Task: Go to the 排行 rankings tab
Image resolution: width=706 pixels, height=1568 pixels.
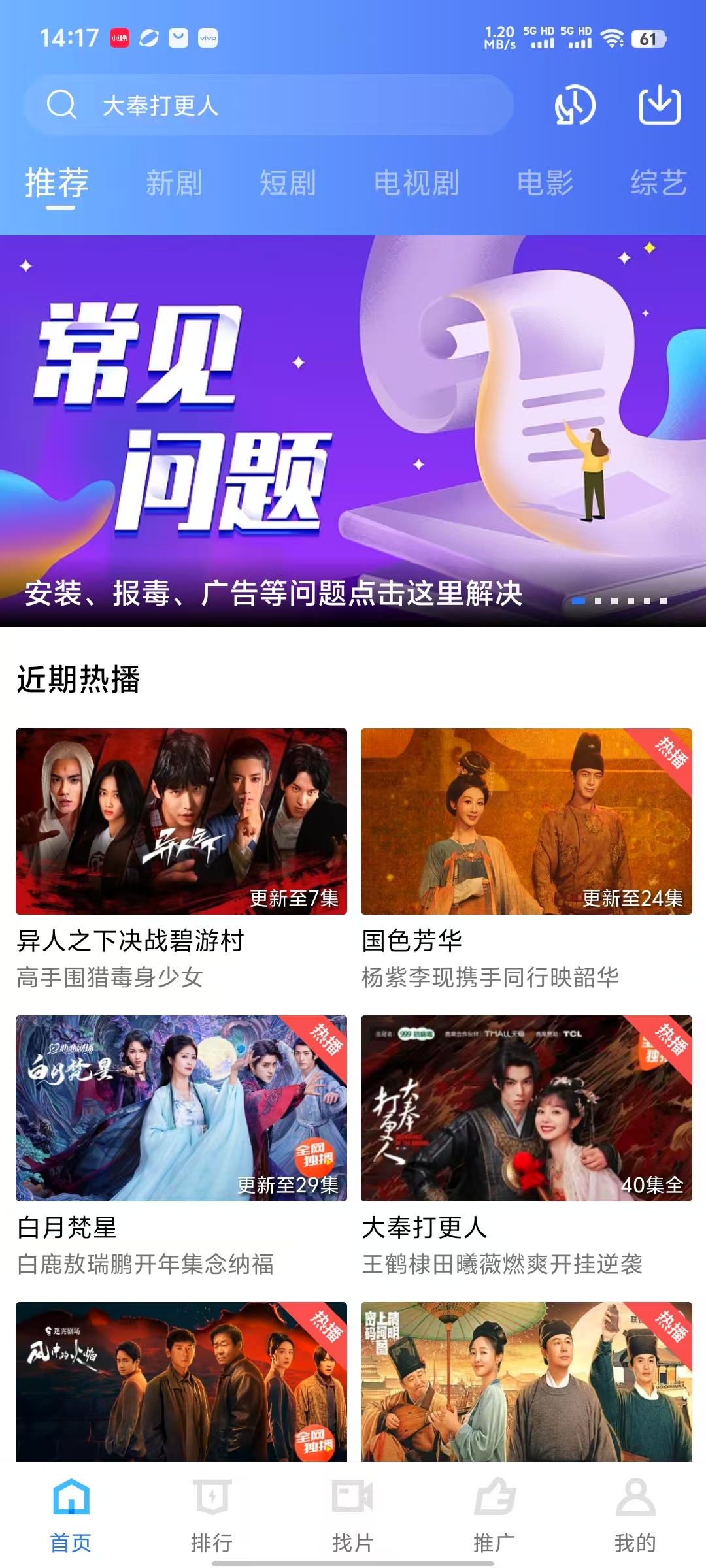Action: [x=212, y=1514]
